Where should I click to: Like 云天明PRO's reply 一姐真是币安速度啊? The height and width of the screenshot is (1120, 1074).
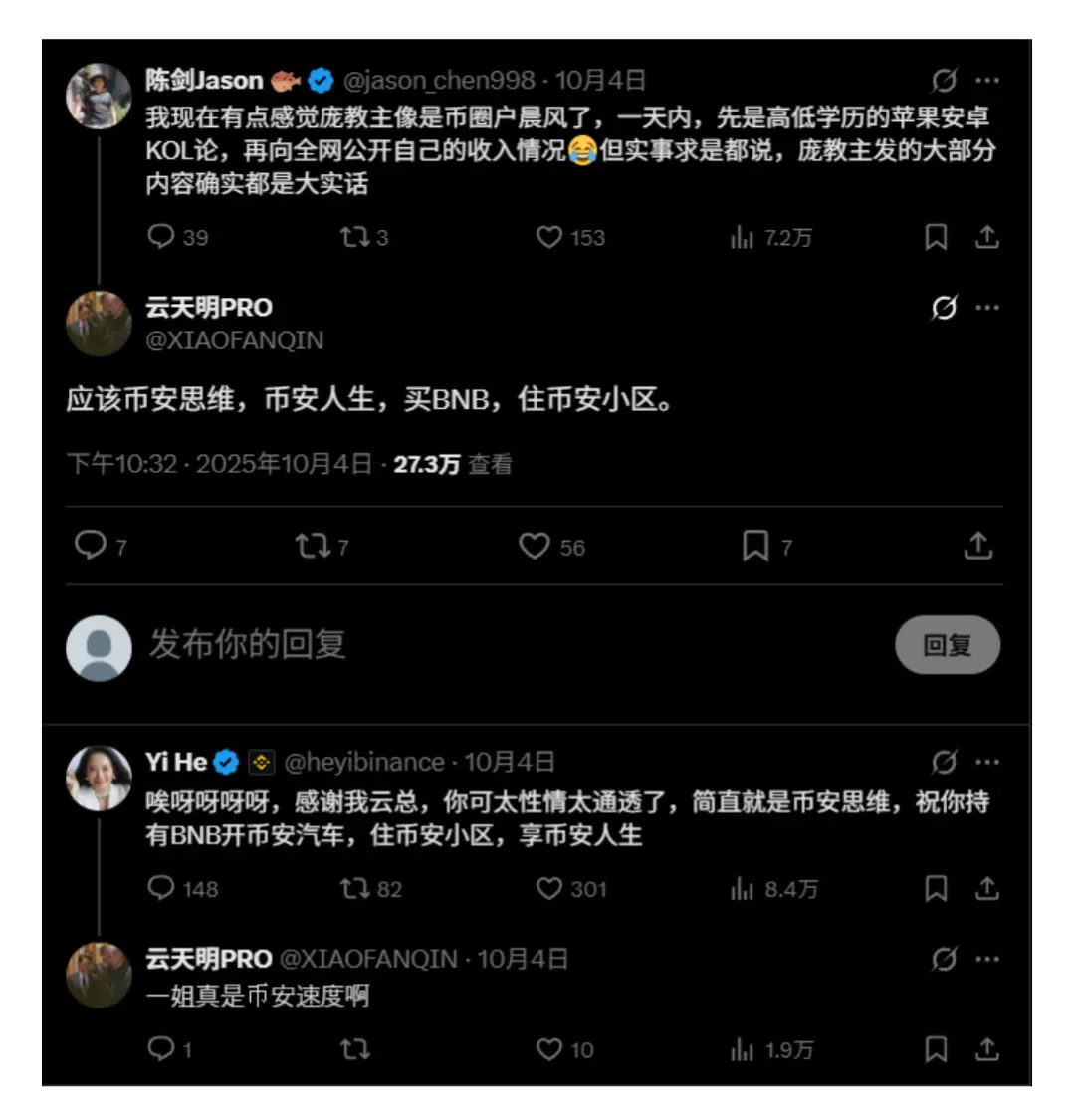(549, 1049)
